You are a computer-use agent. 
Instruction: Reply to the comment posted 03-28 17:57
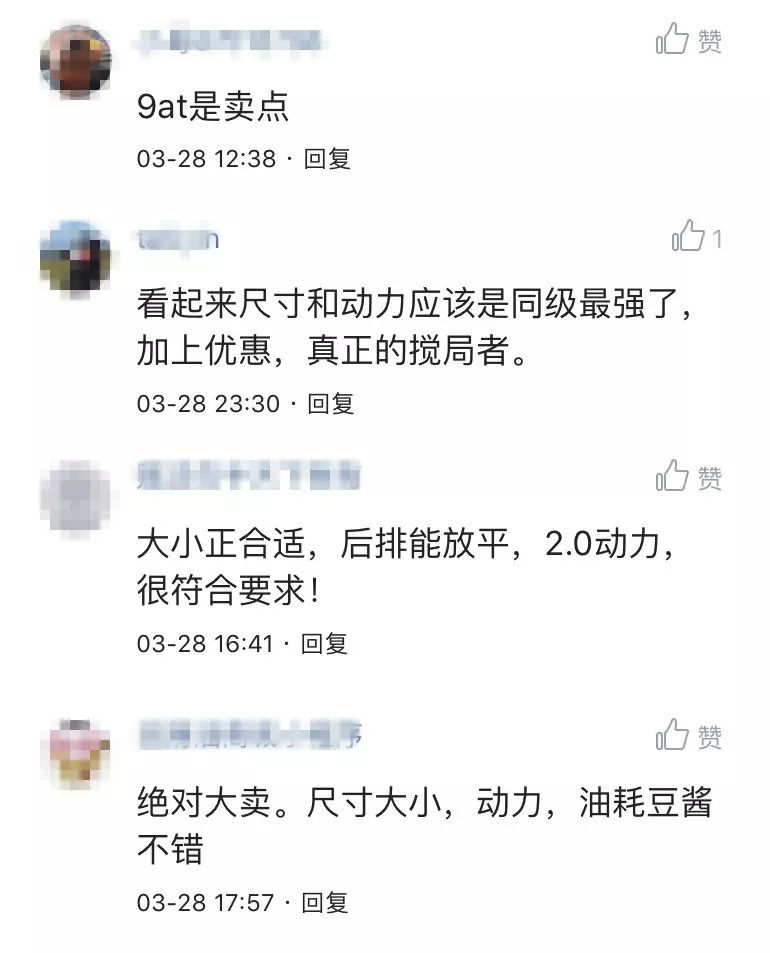[325, 902]
